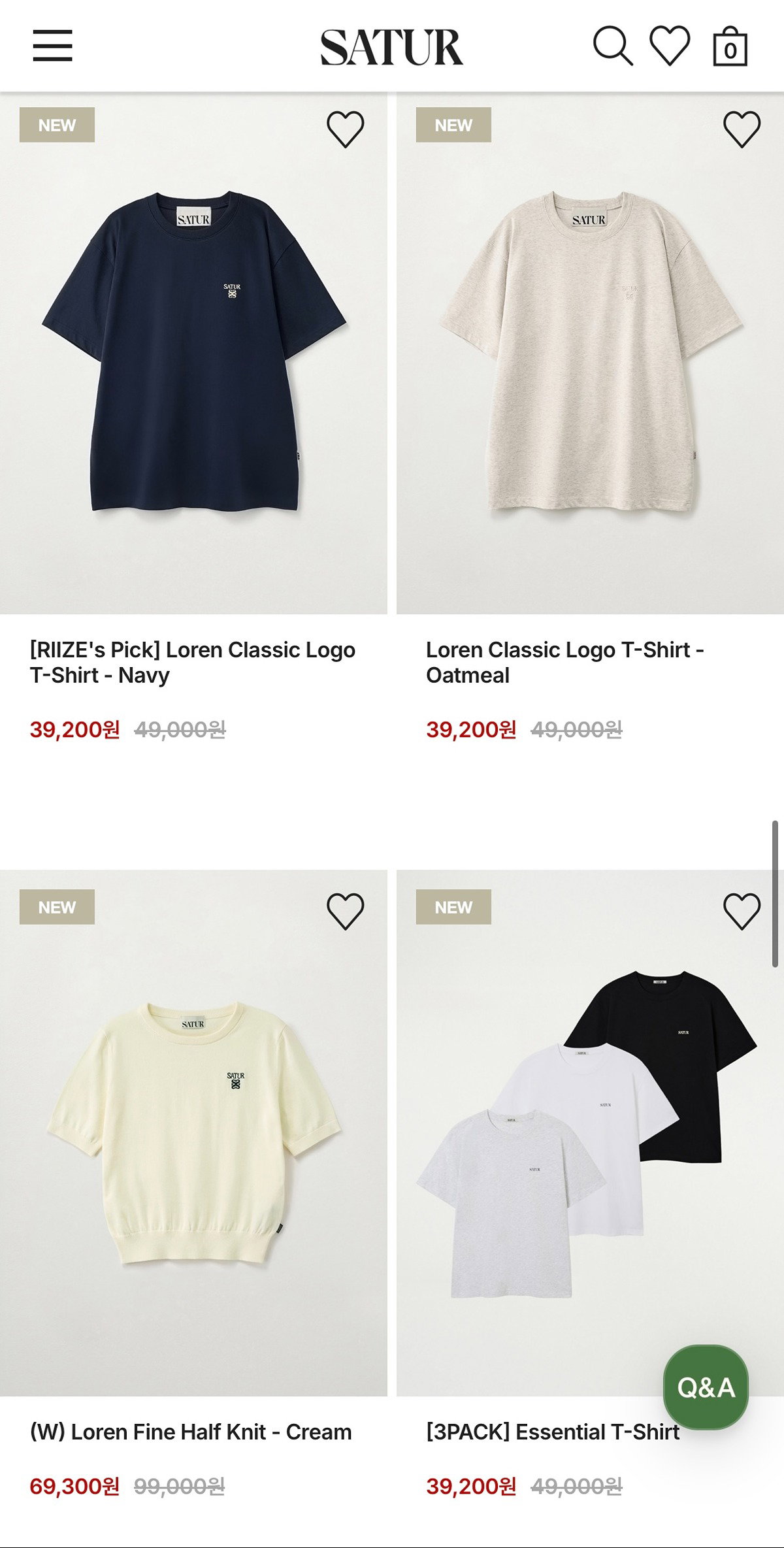Open the shopping bag cart
784x1548 pixels.
730,46
